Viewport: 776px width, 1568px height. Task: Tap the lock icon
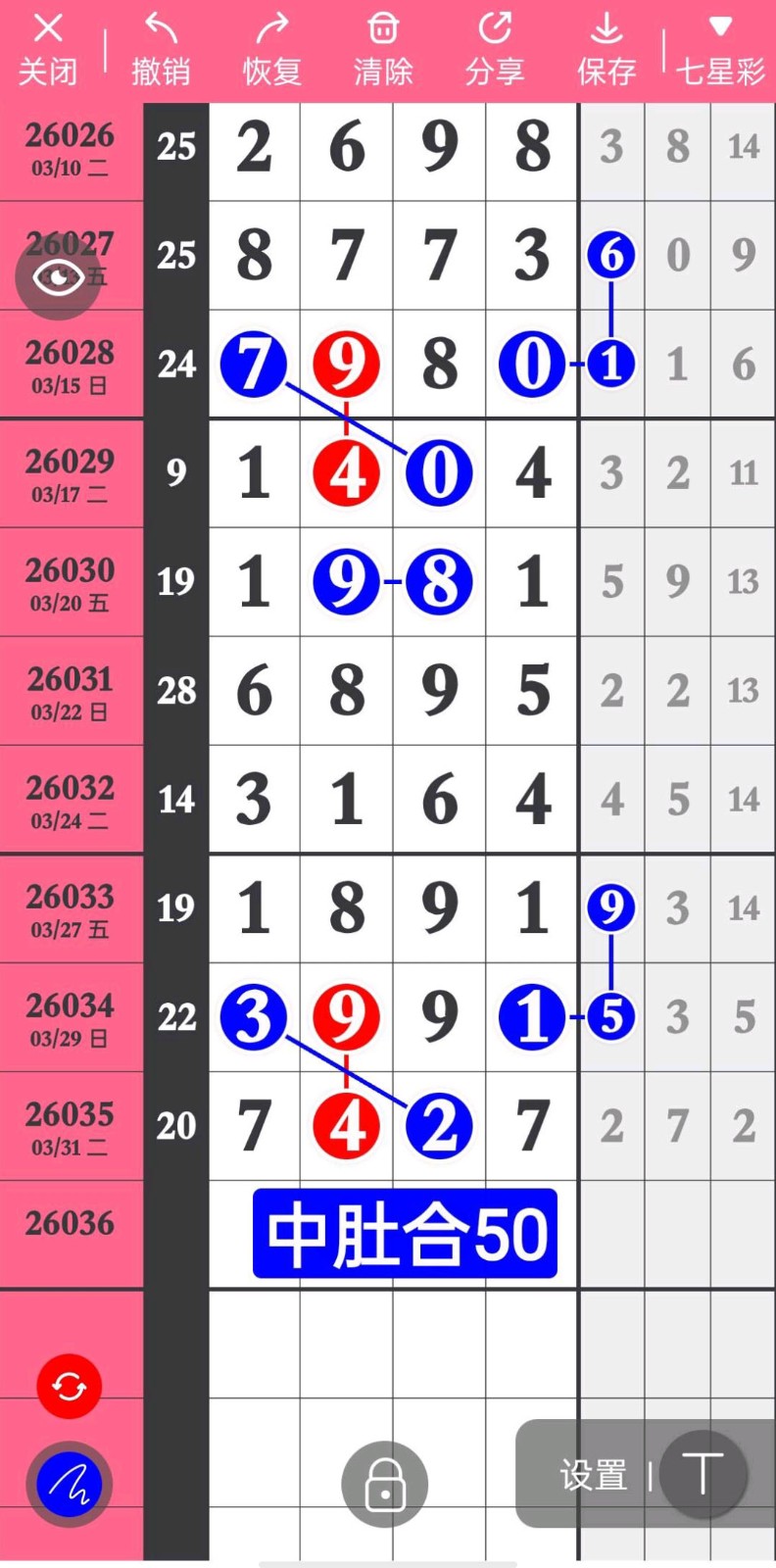pos(384,1484)
